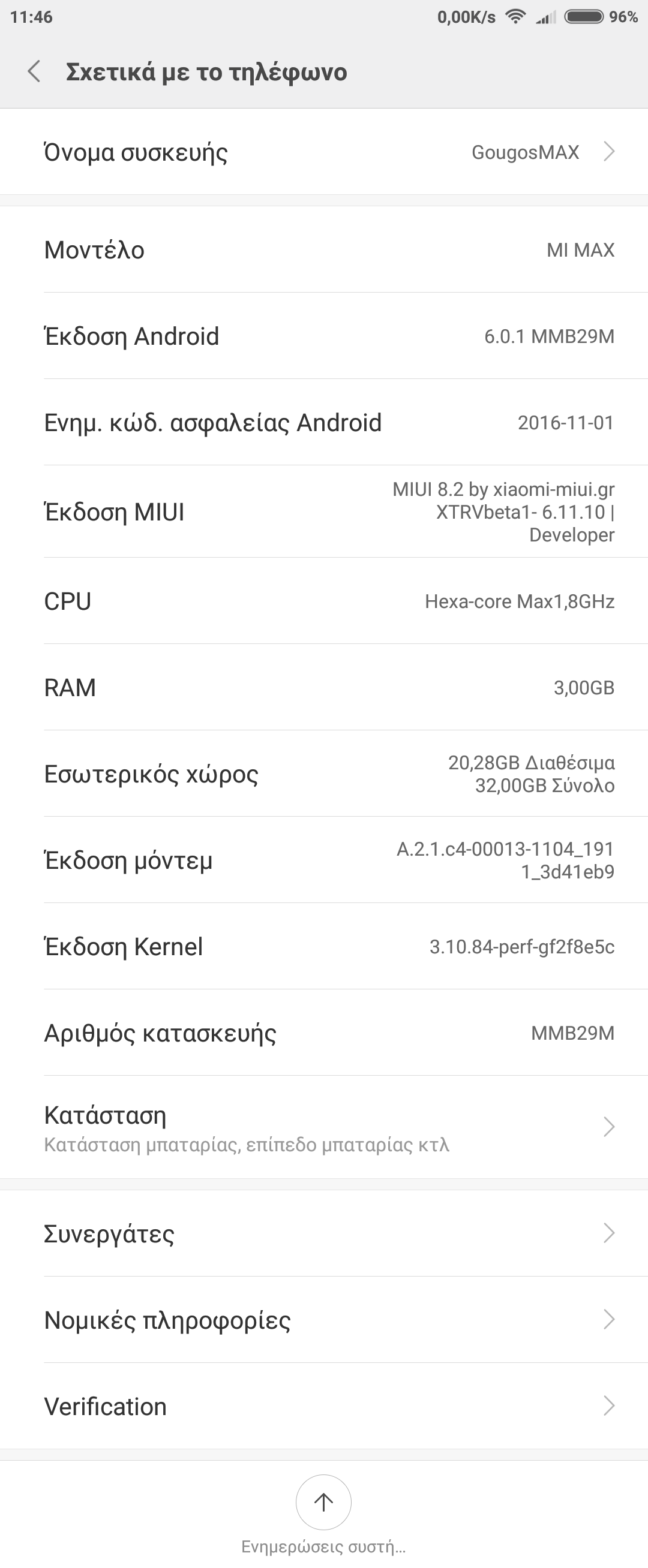
Task: Open Νομικές πληροφορίες
Action: pos(324,1320)
